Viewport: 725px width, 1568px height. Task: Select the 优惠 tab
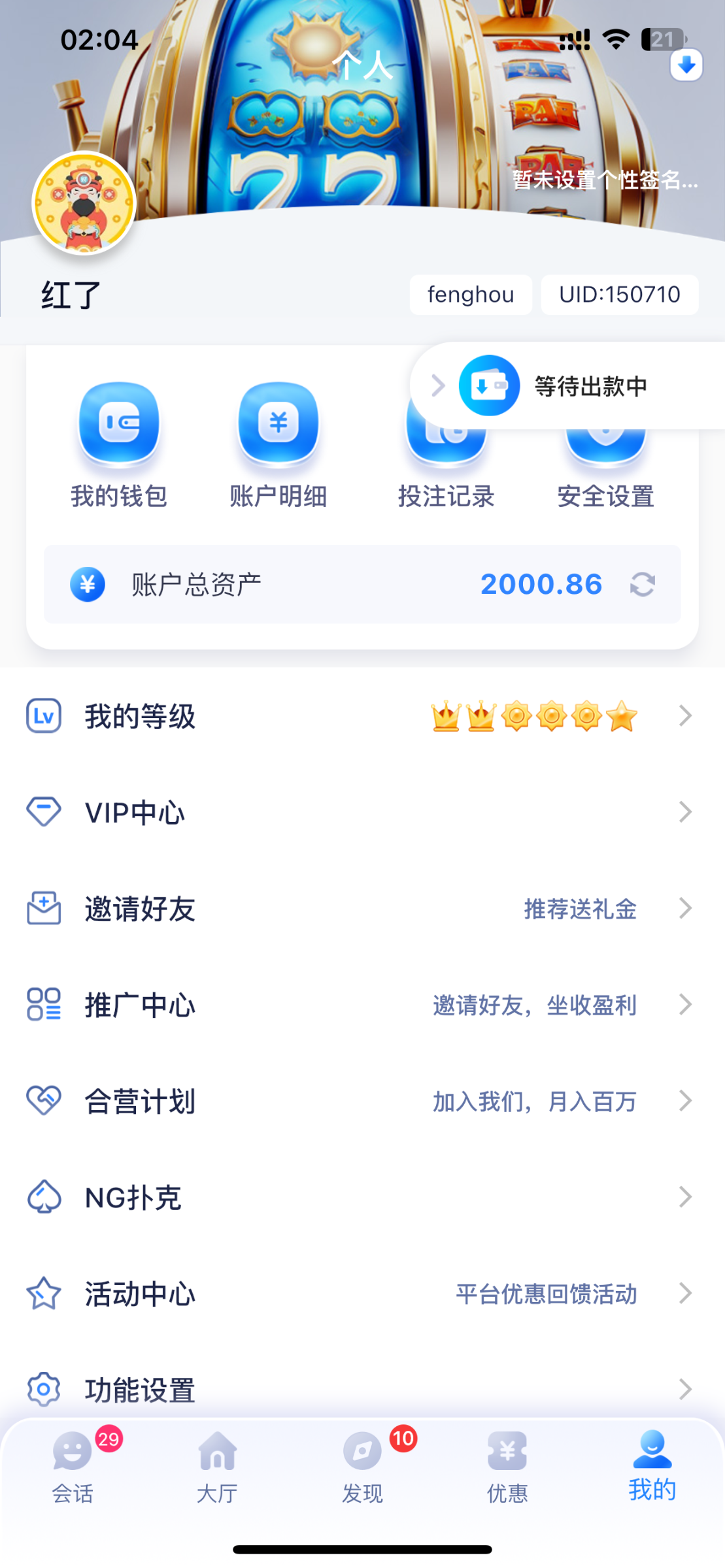[x=507, y=1465]
